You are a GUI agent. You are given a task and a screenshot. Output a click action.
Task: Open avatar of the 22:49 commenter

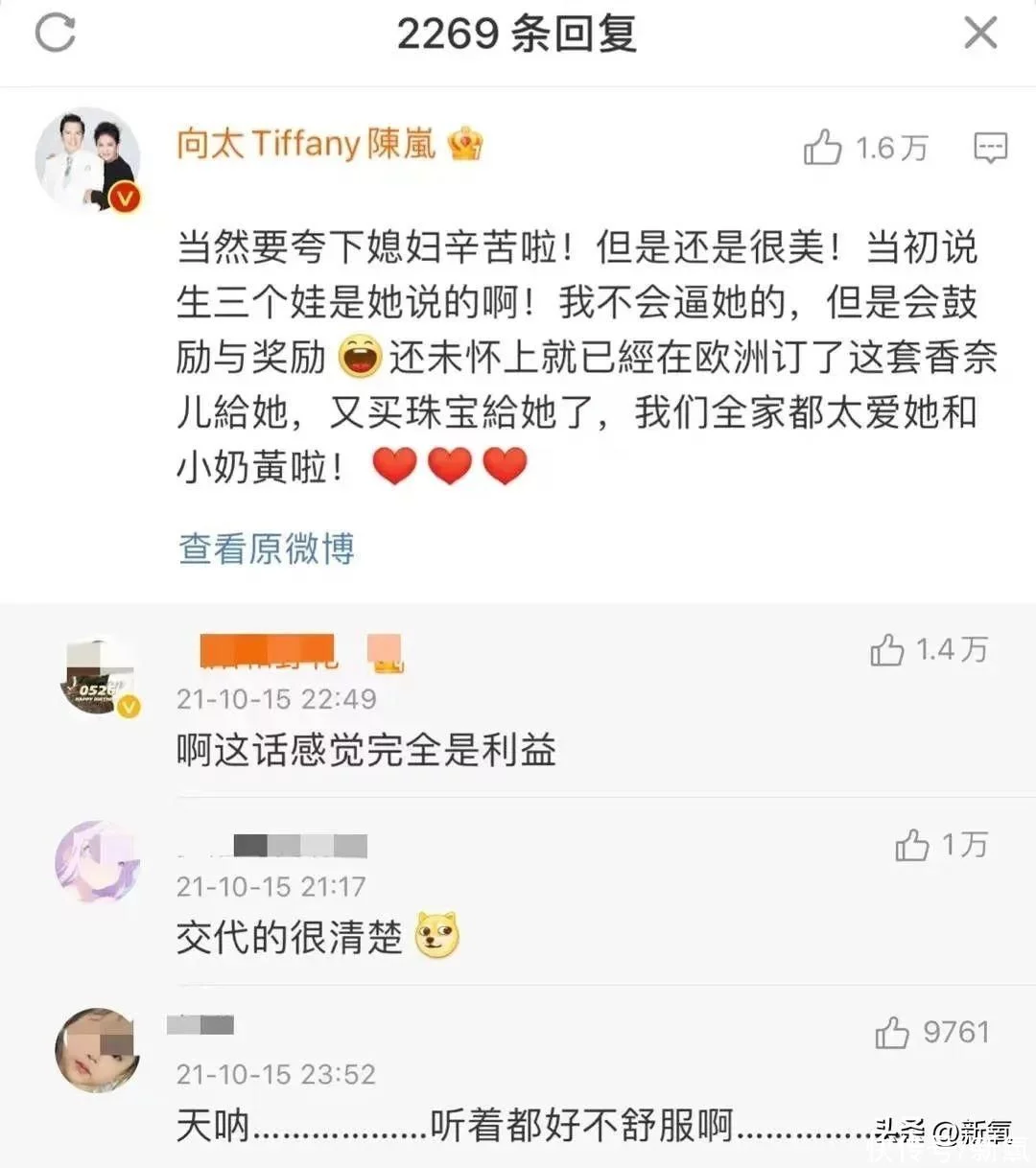[x=97, y=677]
